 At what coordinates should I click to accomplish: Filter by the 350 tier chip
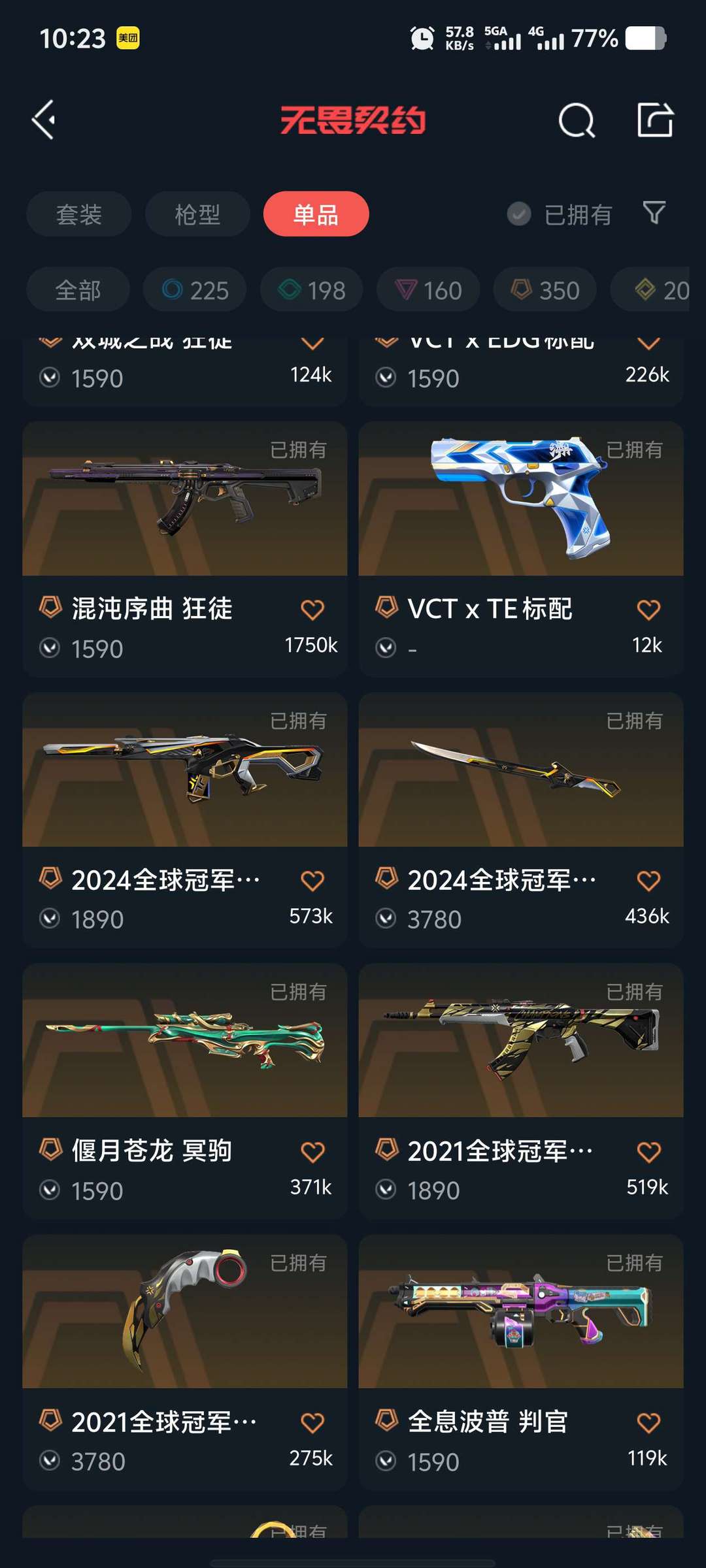(x=545, y=290)
